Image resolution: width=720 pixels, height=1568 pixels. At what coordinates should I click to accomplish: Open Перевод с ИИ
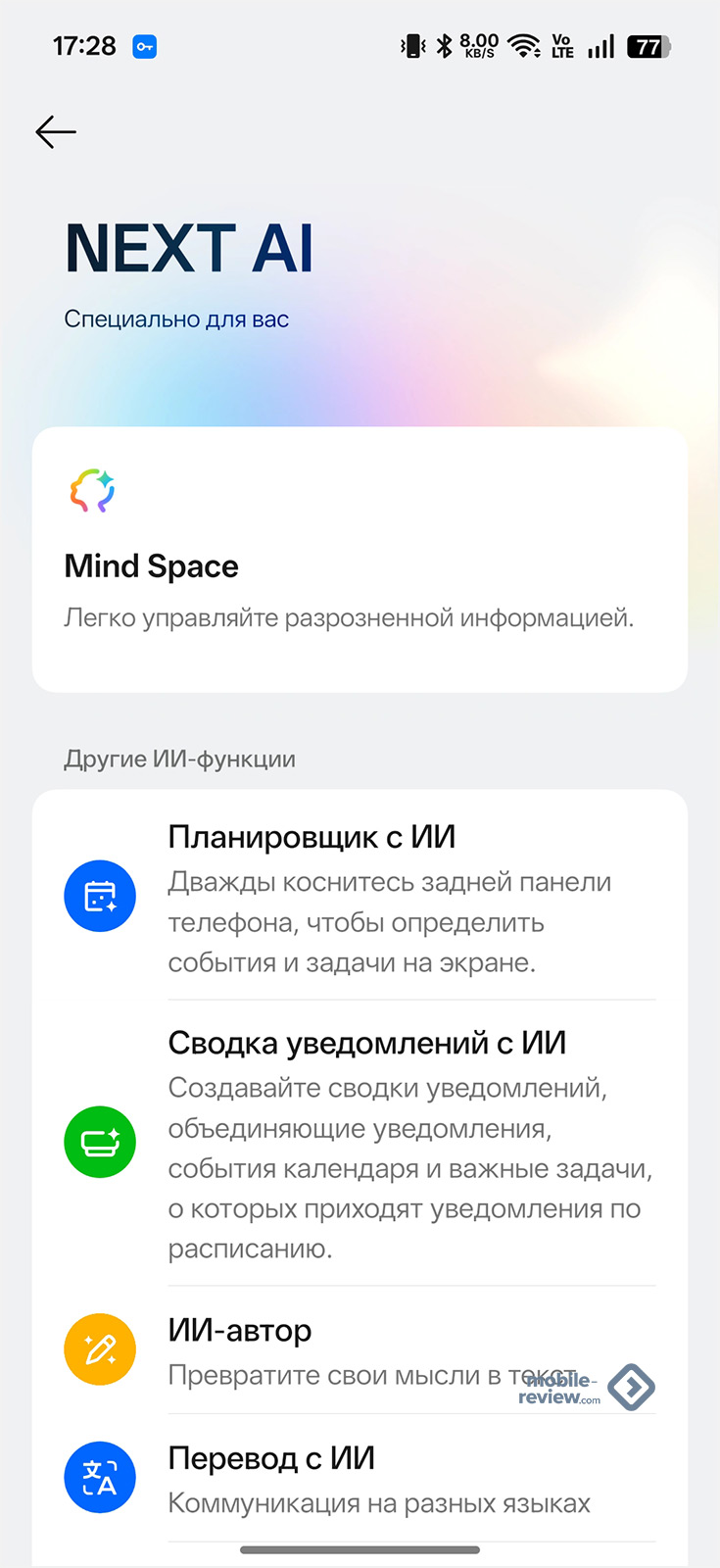coord(360,1478)
